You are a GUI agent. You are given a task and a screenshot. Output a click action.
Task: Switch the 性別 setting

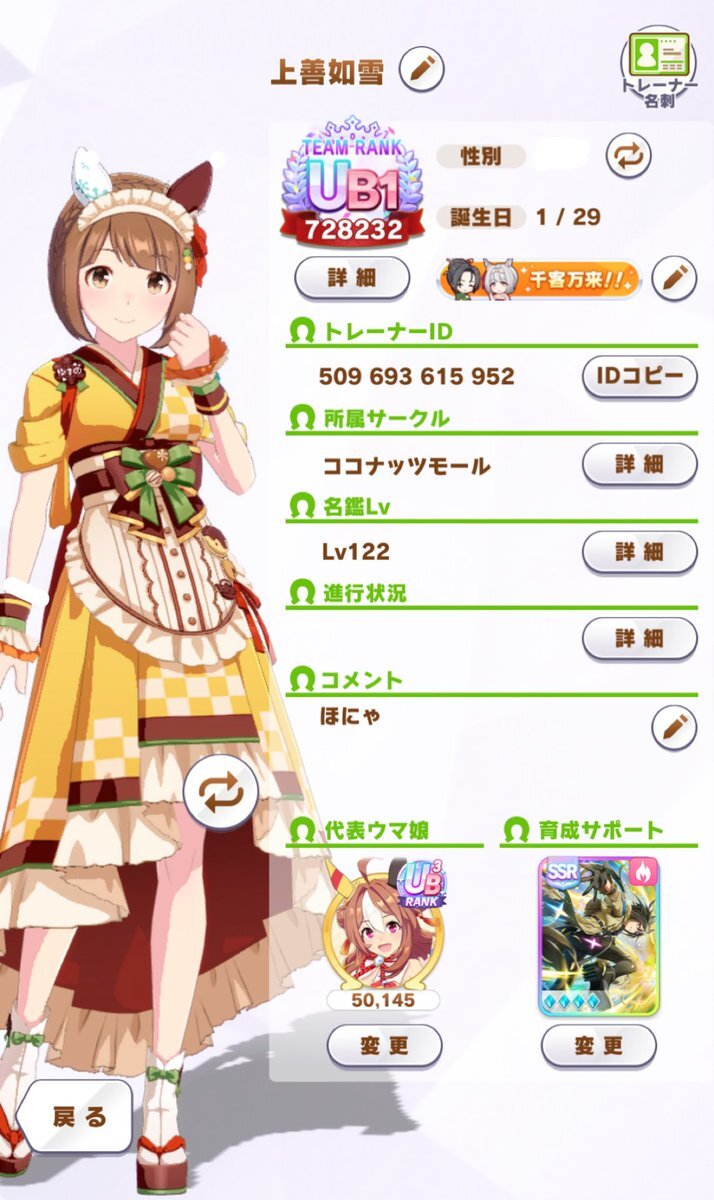[x=628, y=156]
